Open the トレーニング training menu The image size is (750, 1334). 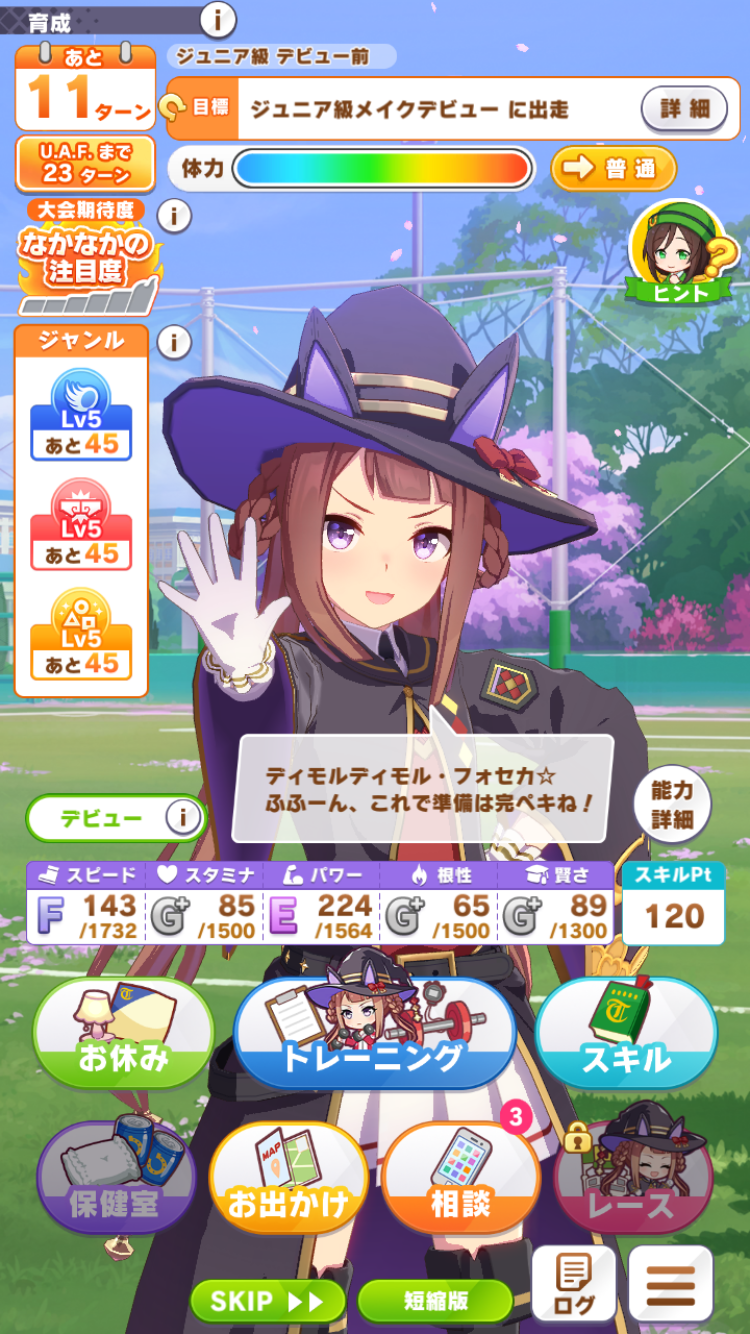click(x=375, y=1032)
